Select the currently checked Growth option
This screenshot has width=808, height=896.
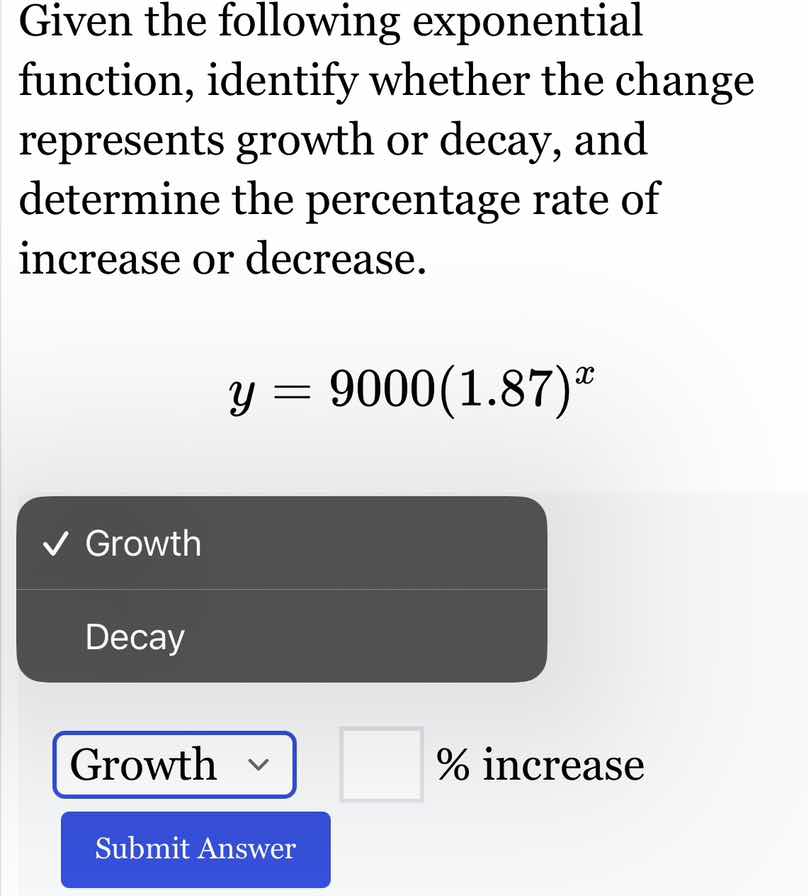[x=144, y=544]
